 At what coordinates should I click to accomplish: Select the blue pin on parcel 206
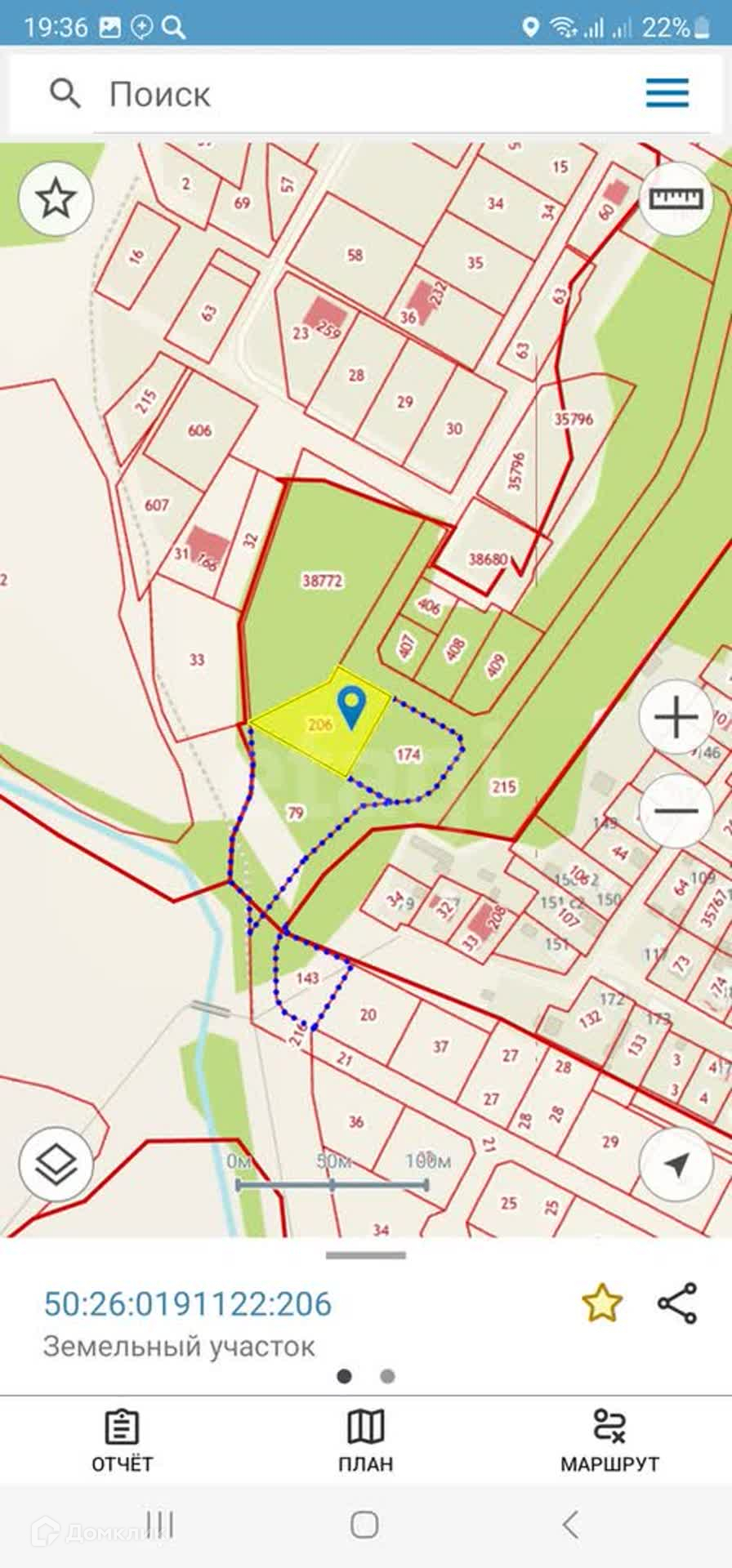(x=351, y=707)
